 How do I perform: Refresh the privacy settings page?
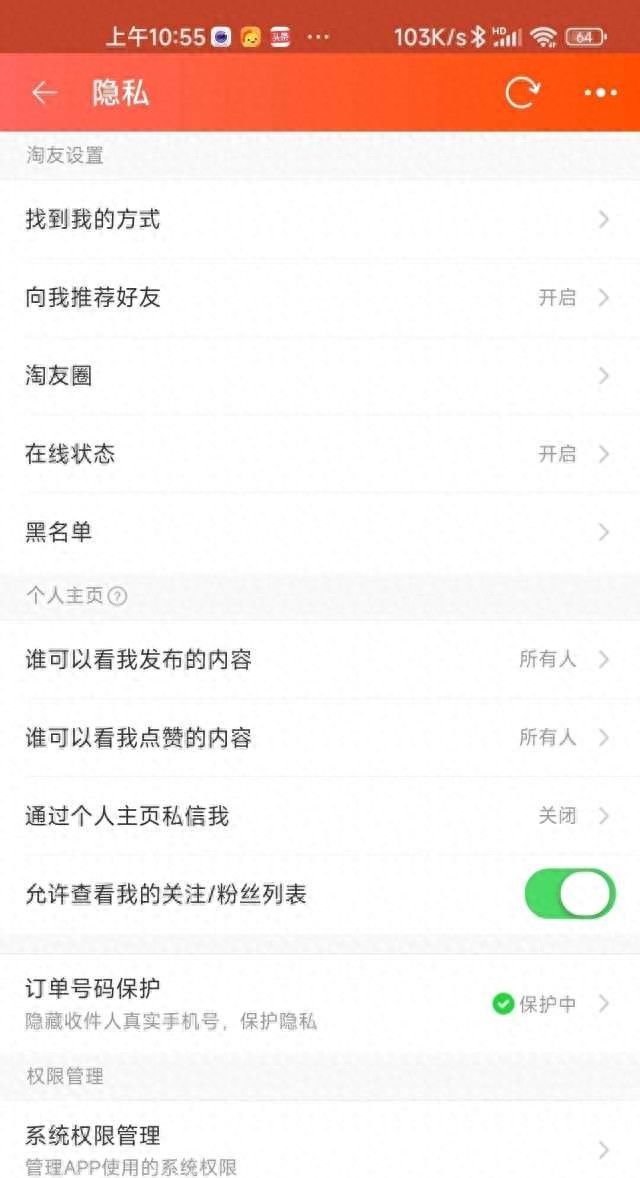522,93
